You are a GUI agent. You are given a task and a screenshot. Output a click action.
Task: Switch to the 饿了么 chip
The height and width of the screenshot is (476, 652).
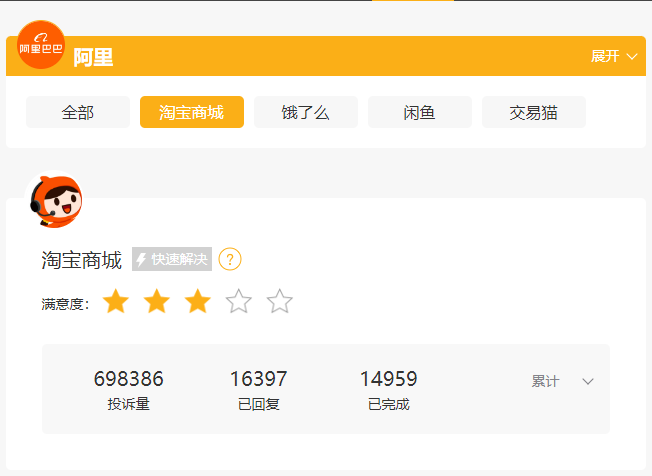click(306, 112)
